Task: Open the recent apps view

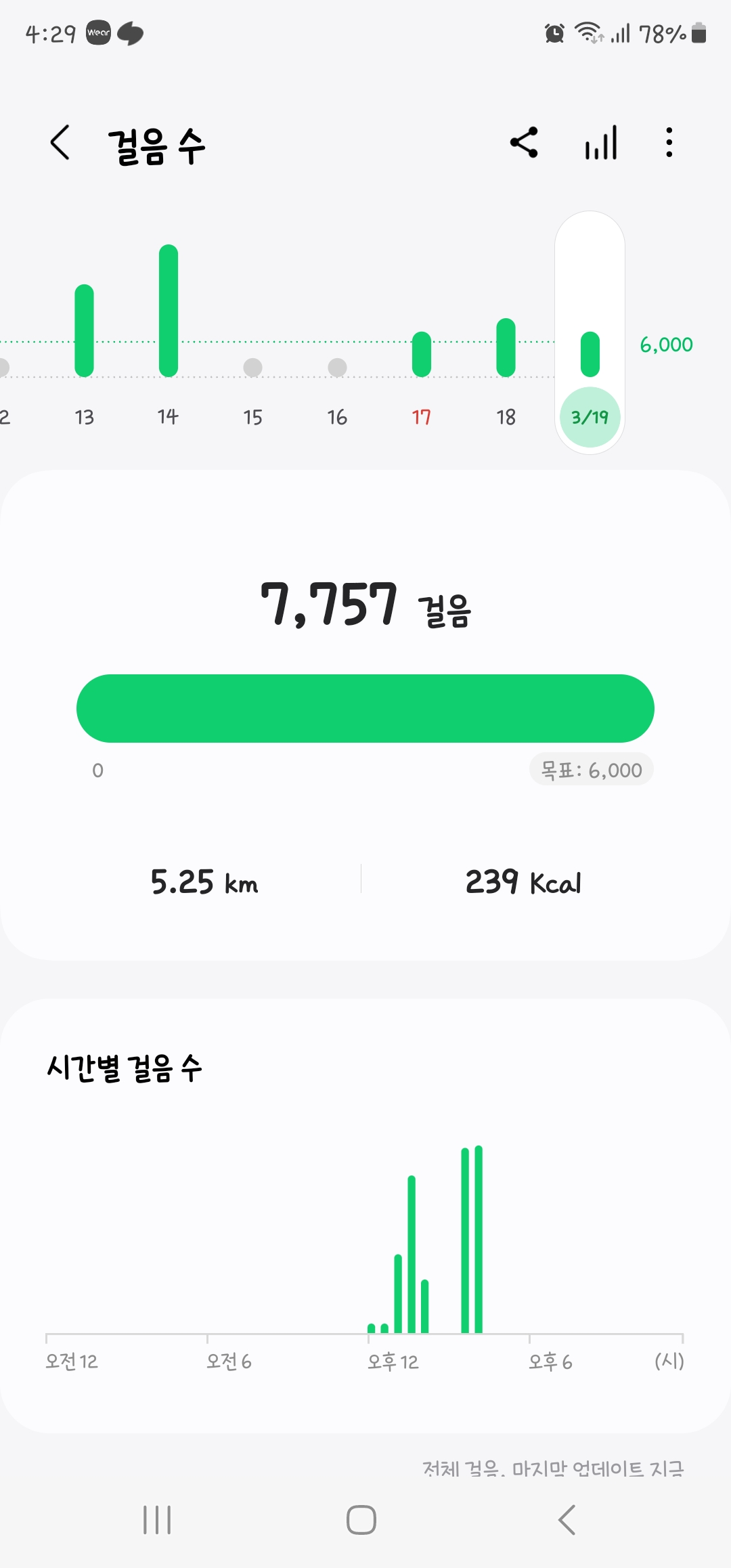Action: coord(157,1520)
